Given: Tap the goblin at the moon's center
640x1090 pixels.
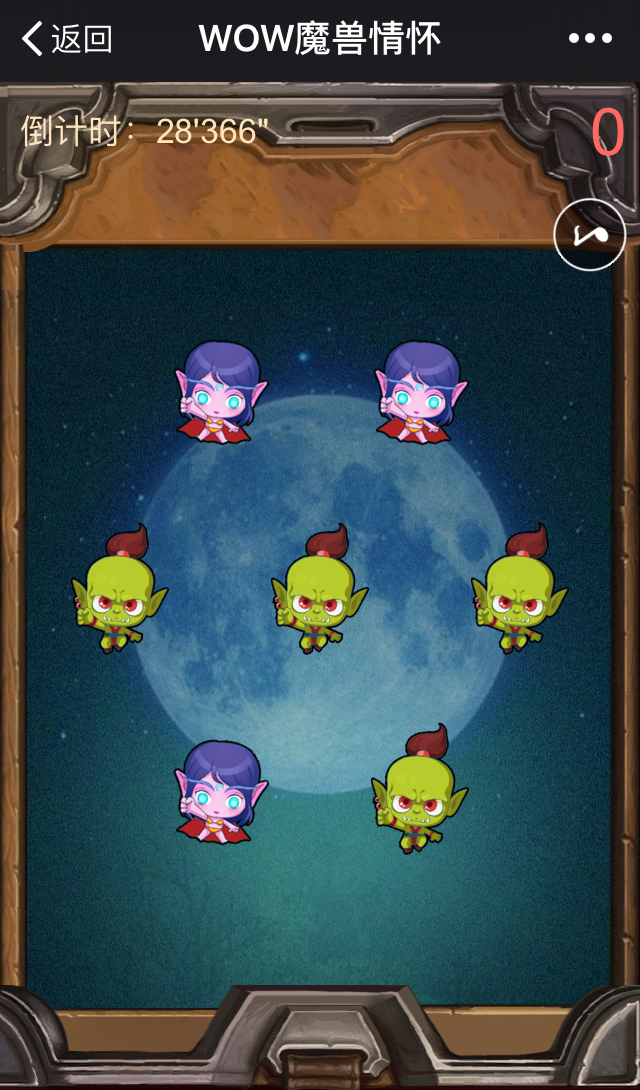Looking at the screenshot, I should pyautogui.click(x=318, y=592).
